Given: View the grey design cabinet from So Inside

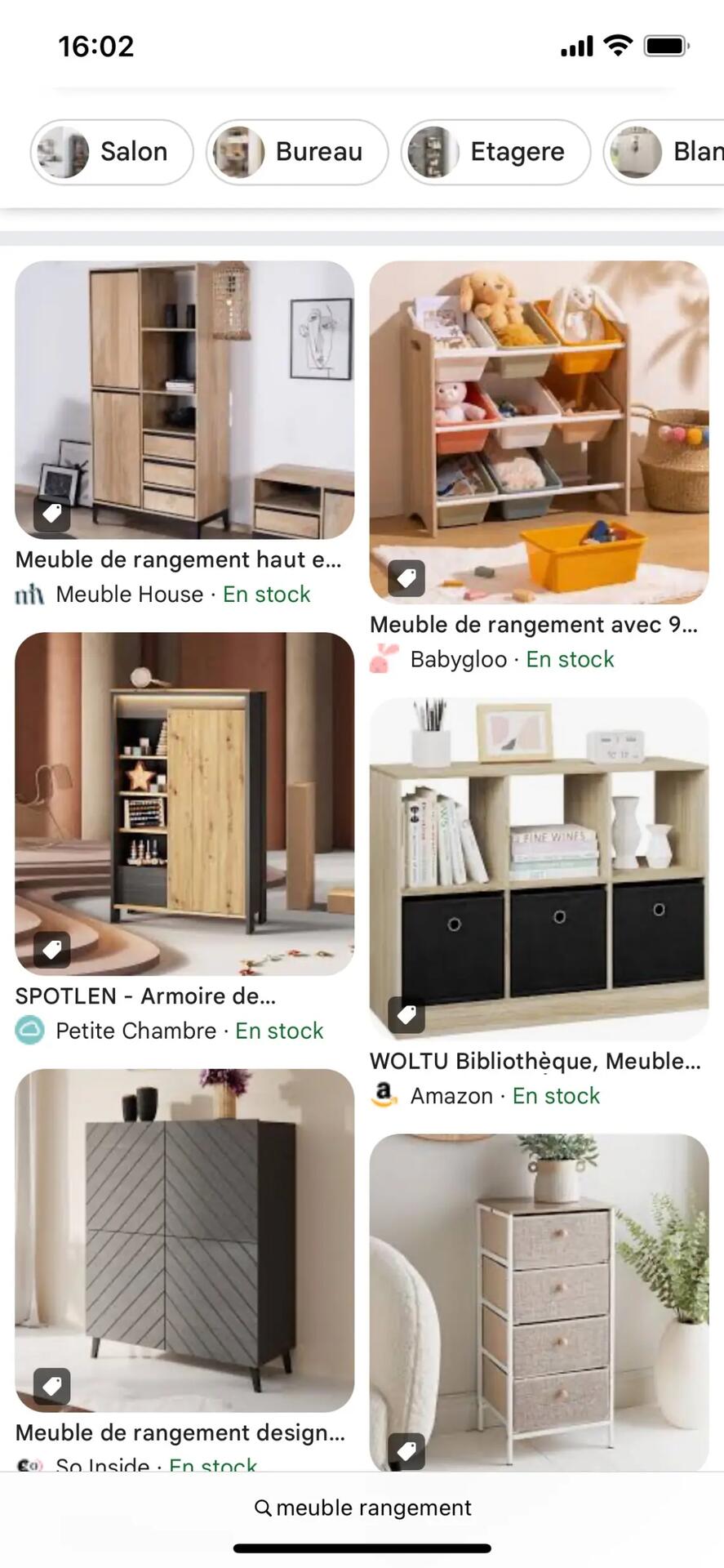Looking at the screenshot, I should 184,1240.
